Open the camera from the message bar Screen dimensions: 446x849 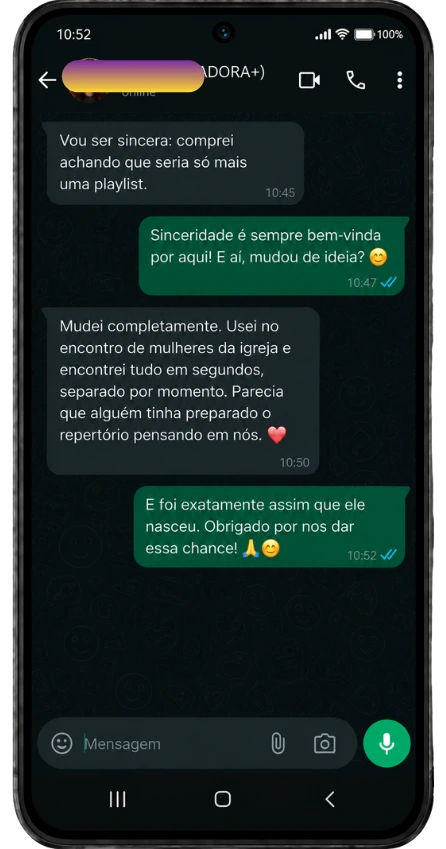point(325,743)
